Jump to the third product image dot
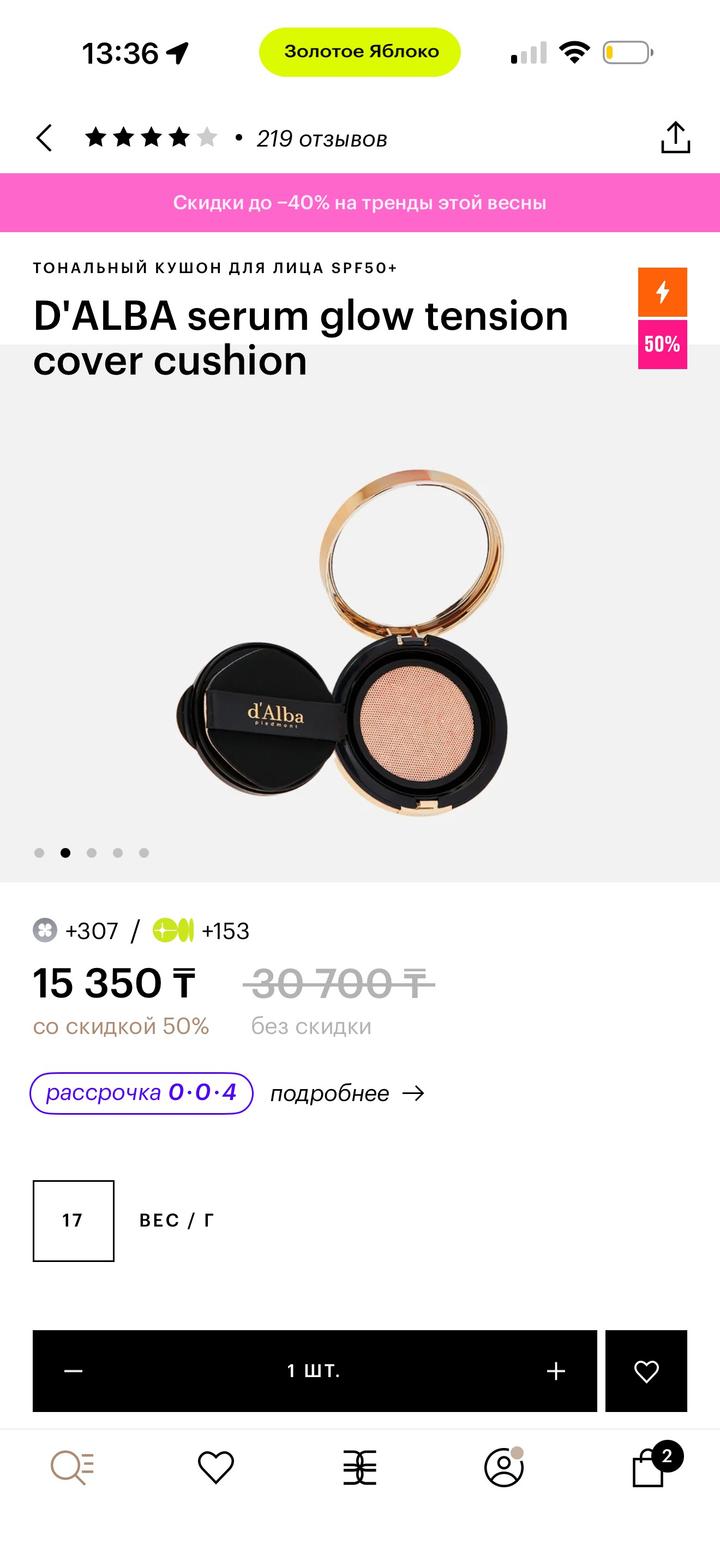Viewport: 720px width, 1564px height. (x=92, y=853)
